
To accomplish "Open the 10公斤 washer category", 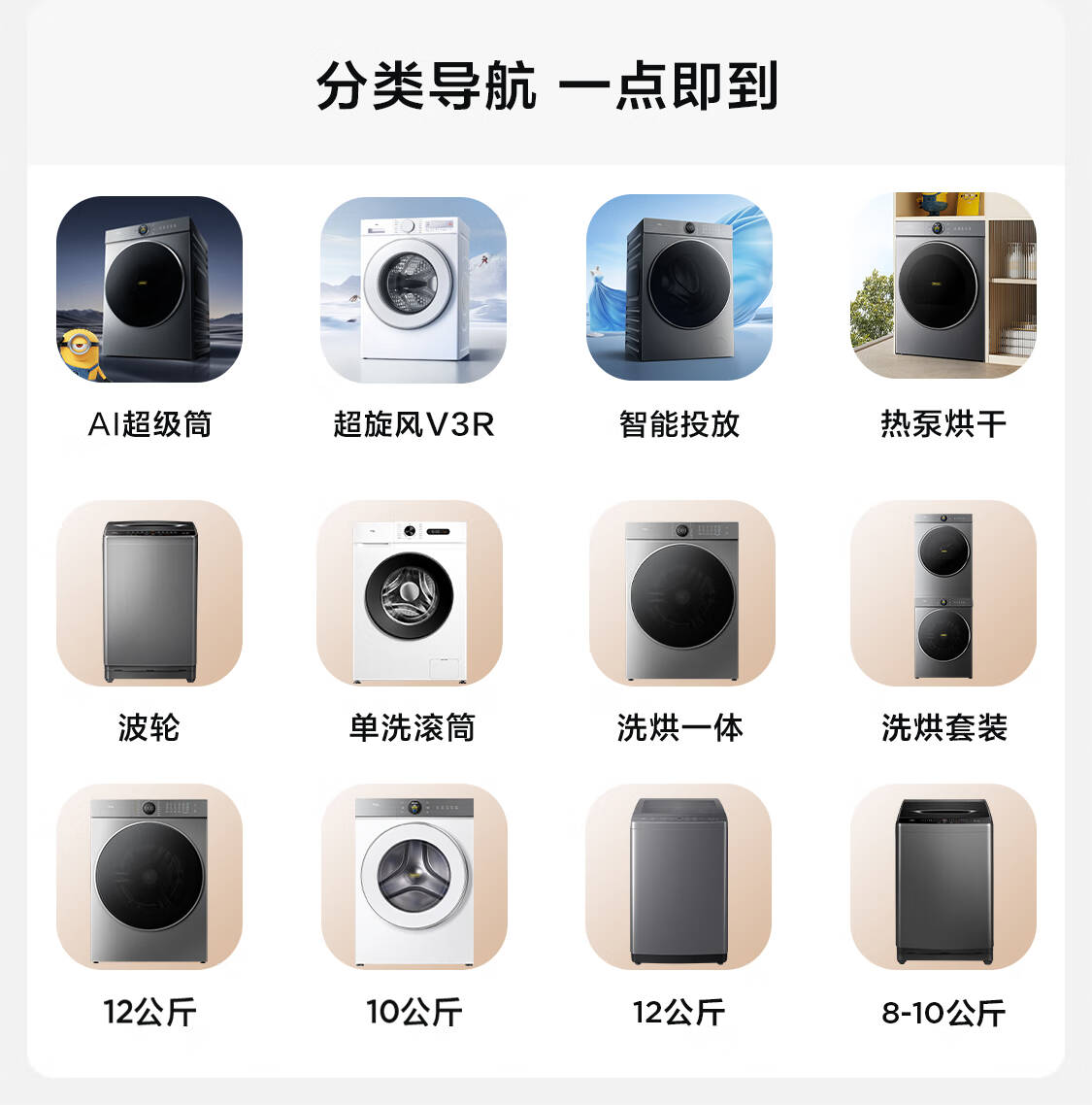I will point(414,878).
